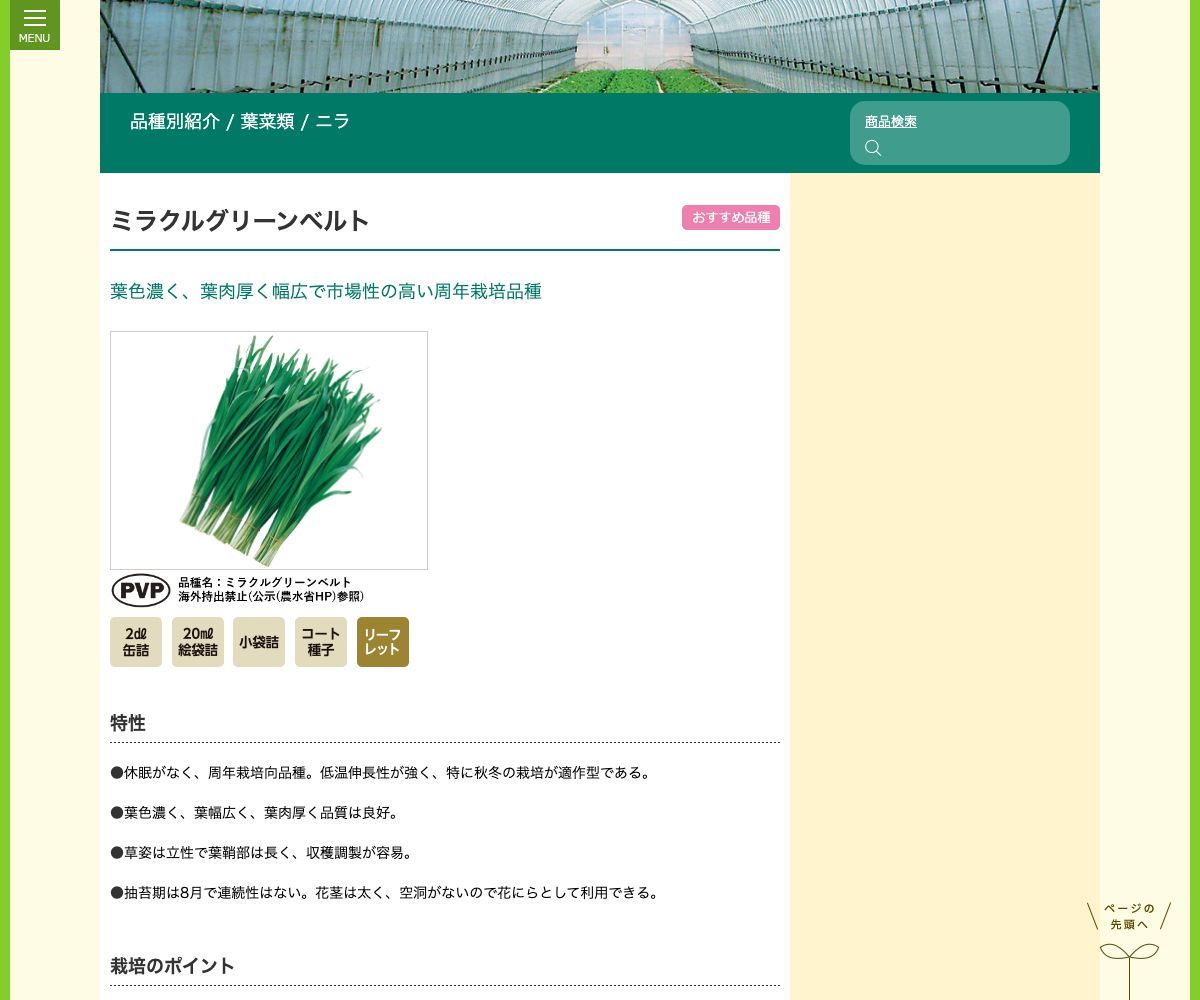Open the MENU drawer button
The height and width of the screenshot is (1000, 1200).
pyautogui.click(x=35, y=25)
